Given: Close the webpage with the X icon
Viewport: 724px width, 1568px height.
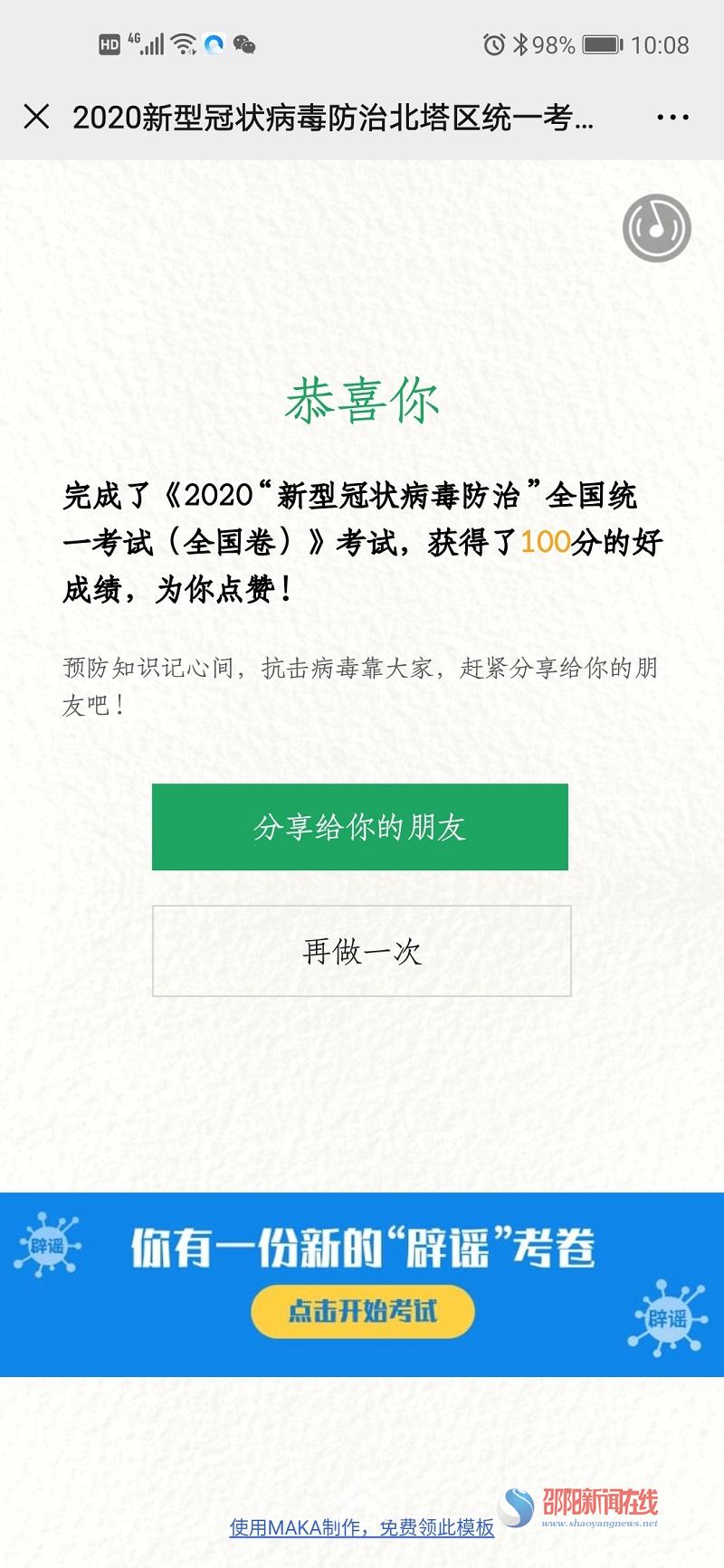Looking at the screenshot, I should pyautogui.click(x=36, y=117).
